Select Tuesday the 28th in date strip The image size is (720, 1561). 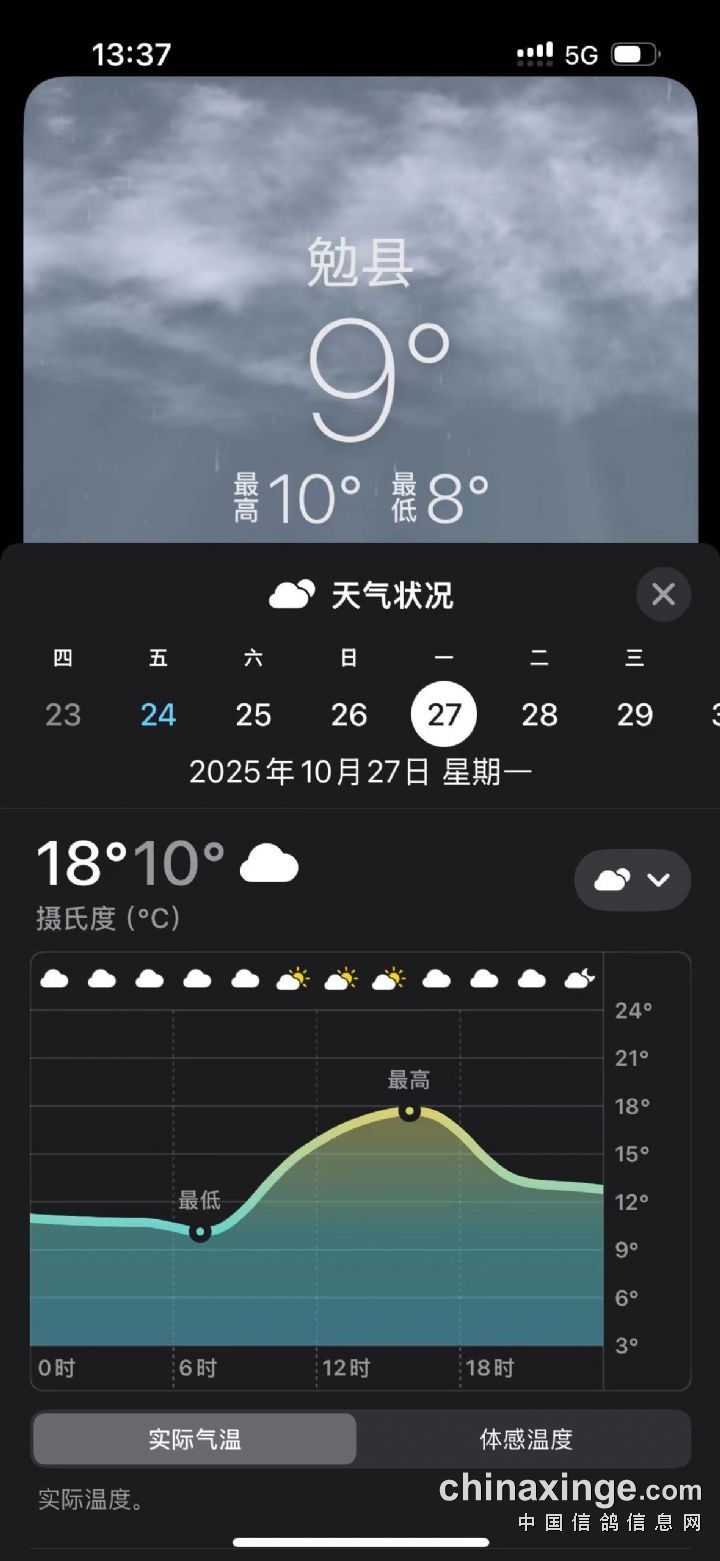click(539, 714)
